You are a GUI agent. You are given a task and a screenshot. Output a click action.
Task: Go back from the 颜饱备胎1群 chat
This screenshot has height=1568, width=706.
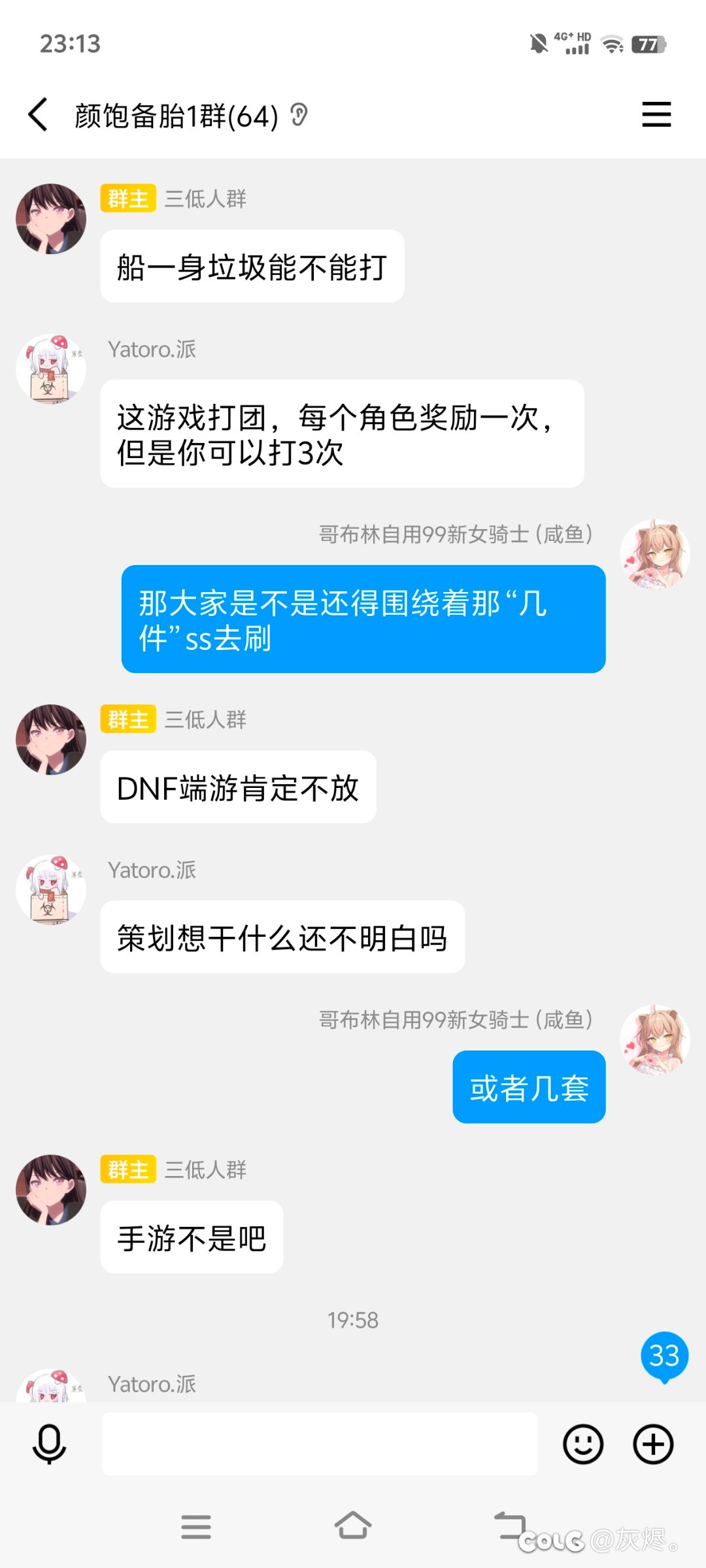[x=38, y=115]
